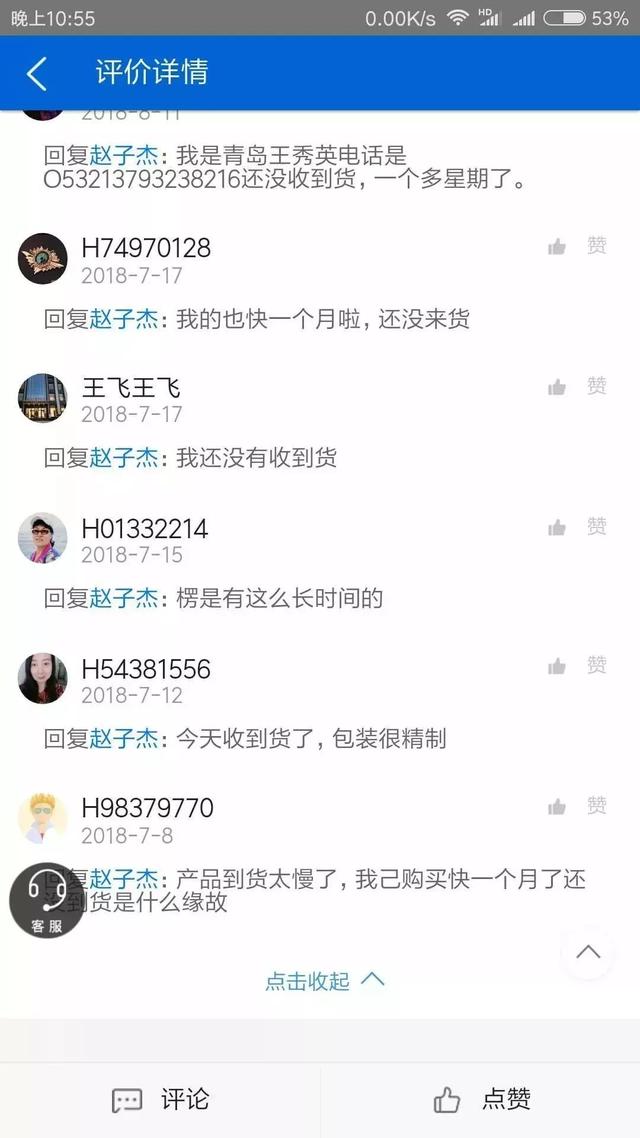This screenshot has height=1138, width=640.
Task: Like the reply by H98379770
Action: pos(577,806)
